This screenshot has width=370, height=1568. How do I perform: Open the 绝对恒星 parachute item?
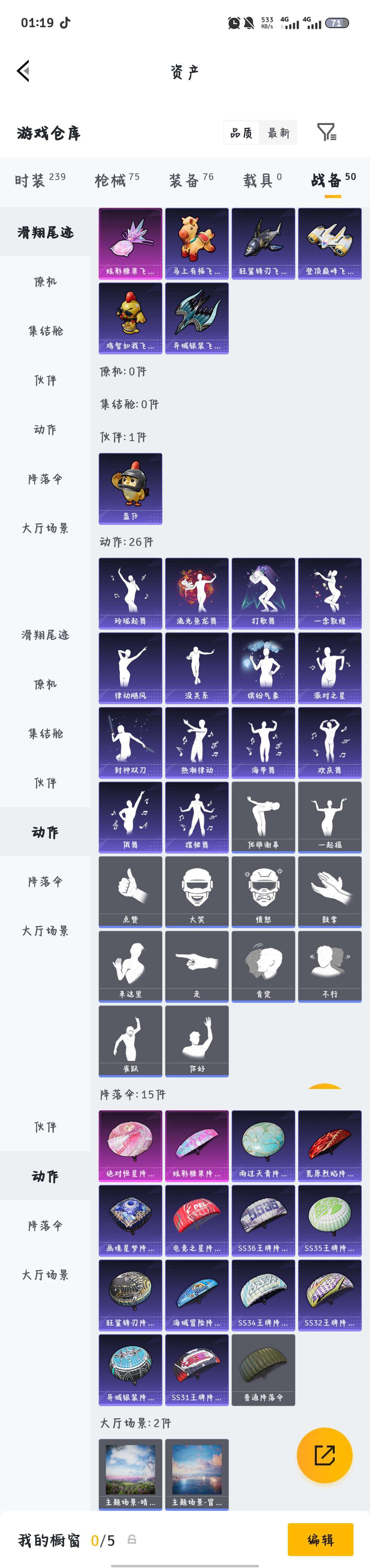pyautogui.click(x=131, y=1145)
